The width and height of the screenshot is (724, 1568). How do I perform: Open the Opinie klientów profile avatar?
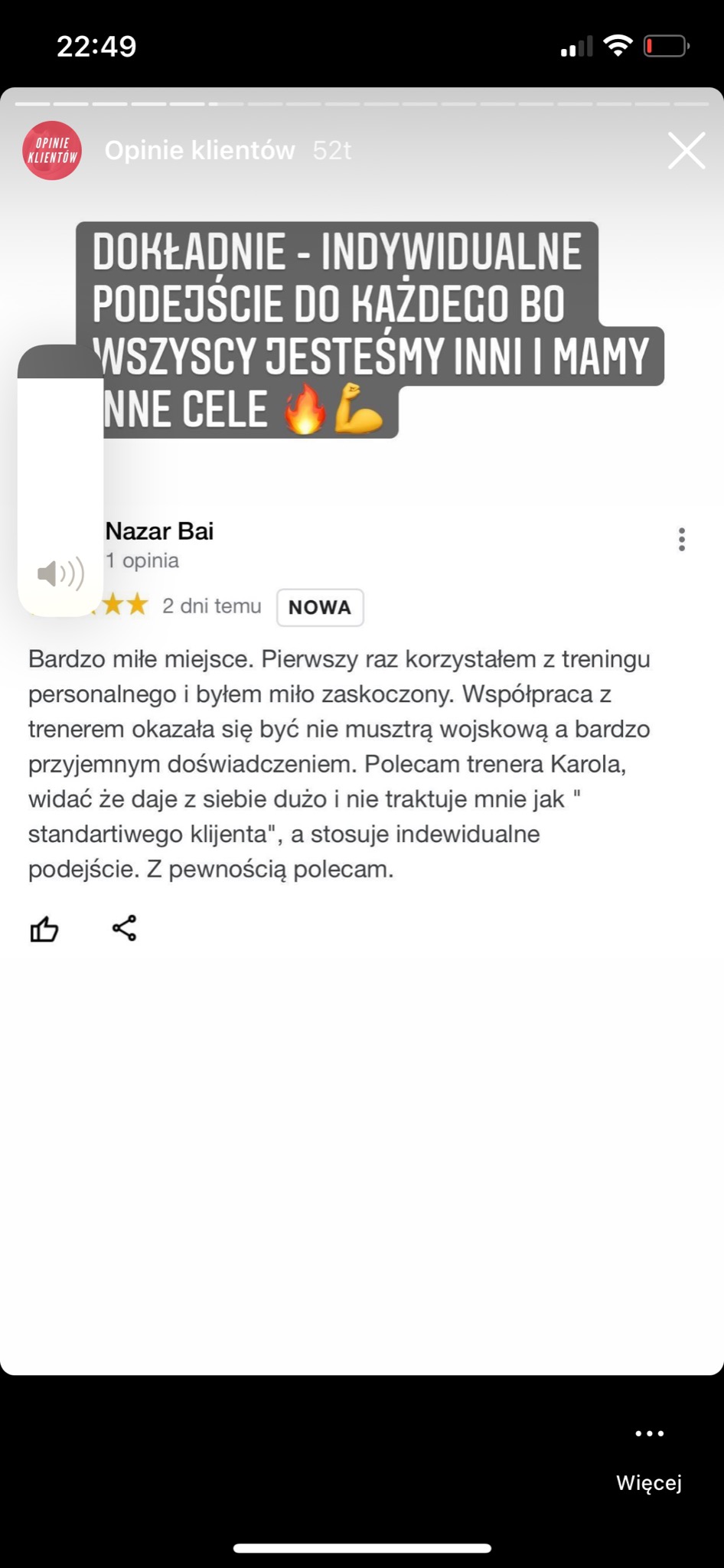point(51,149)
